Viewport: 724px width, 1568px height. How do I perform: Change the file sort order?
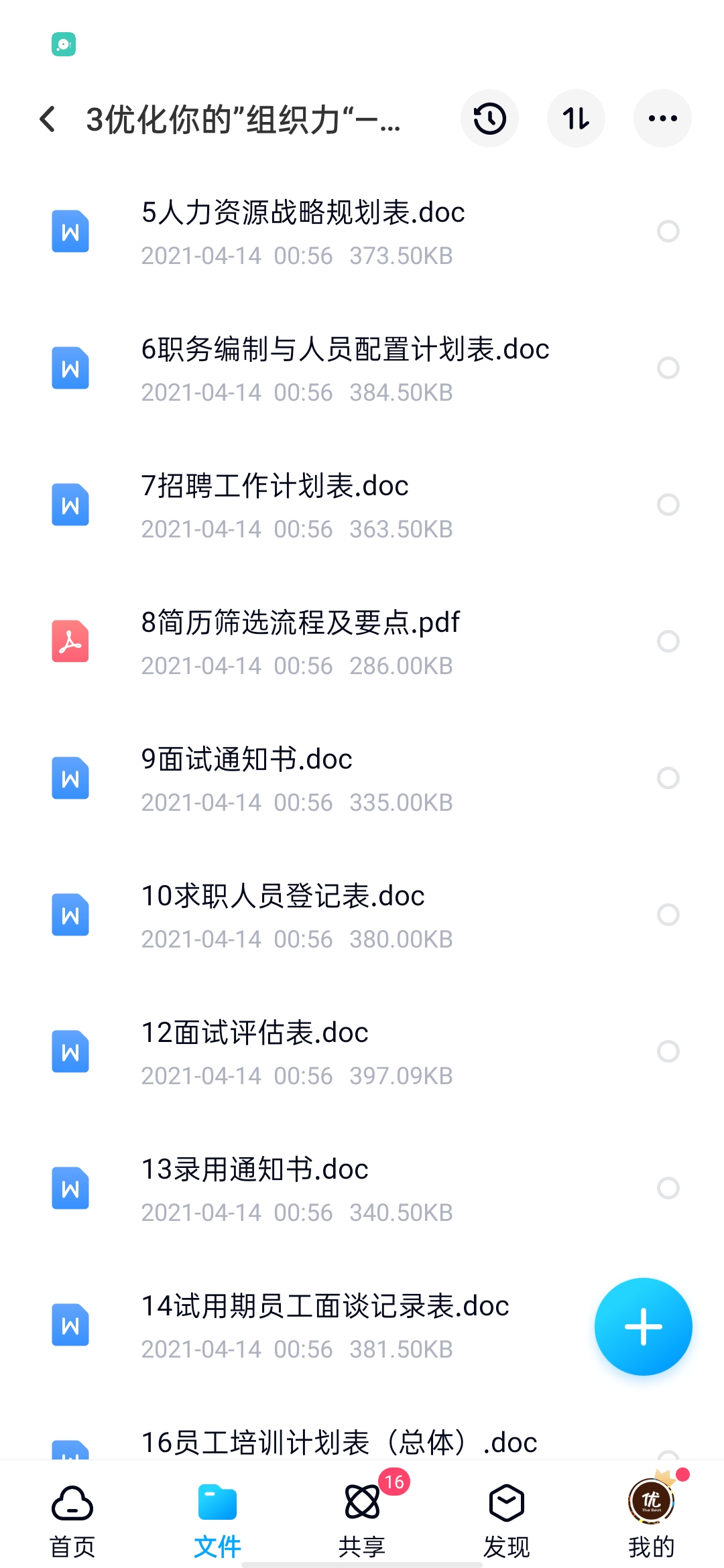pyautogui.click(x=576, y=118)
